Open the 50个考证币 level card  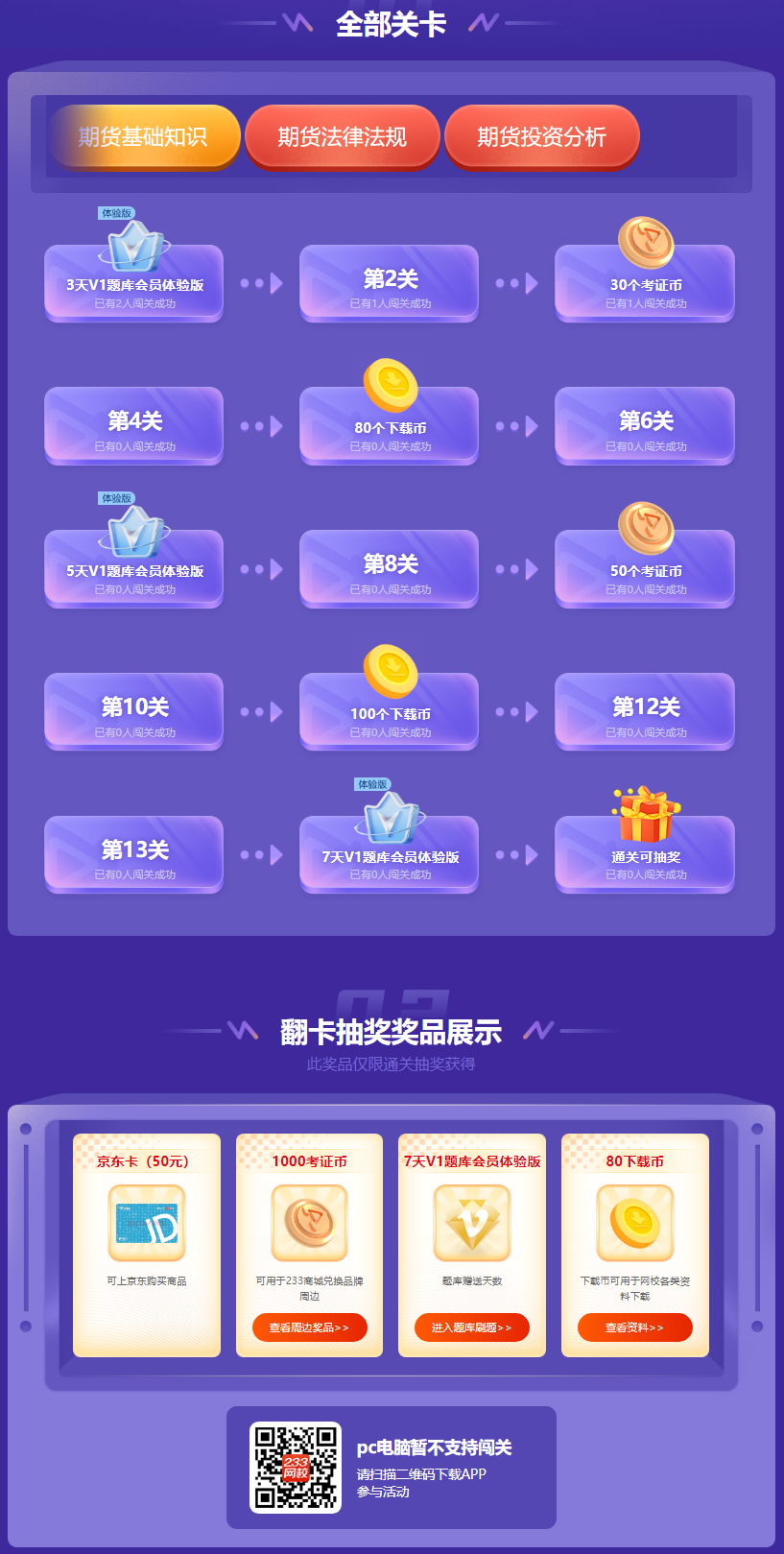point(645,569)
